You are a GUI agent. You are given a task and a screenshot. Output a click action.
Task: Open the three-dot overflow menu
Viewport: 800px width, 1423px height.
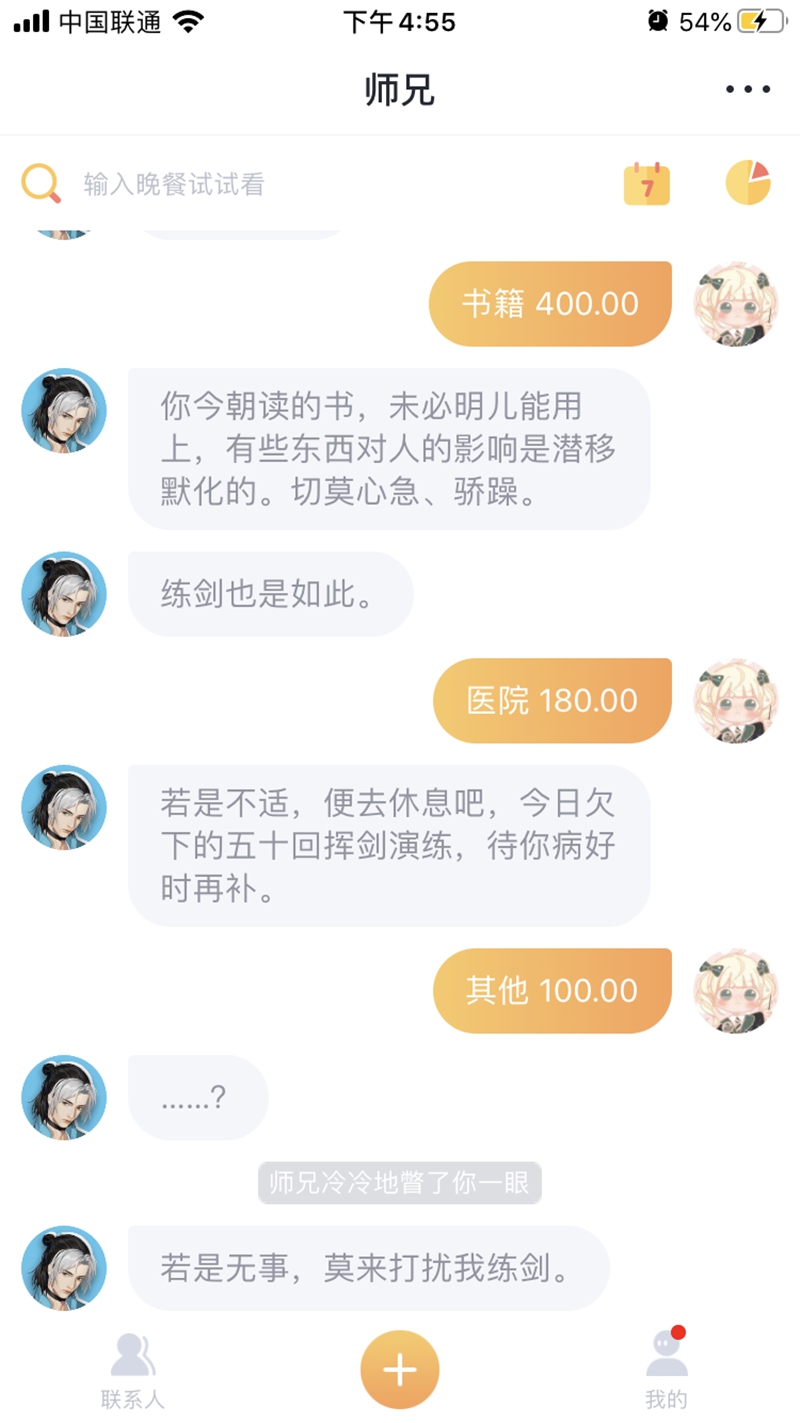tap(748, 90)
